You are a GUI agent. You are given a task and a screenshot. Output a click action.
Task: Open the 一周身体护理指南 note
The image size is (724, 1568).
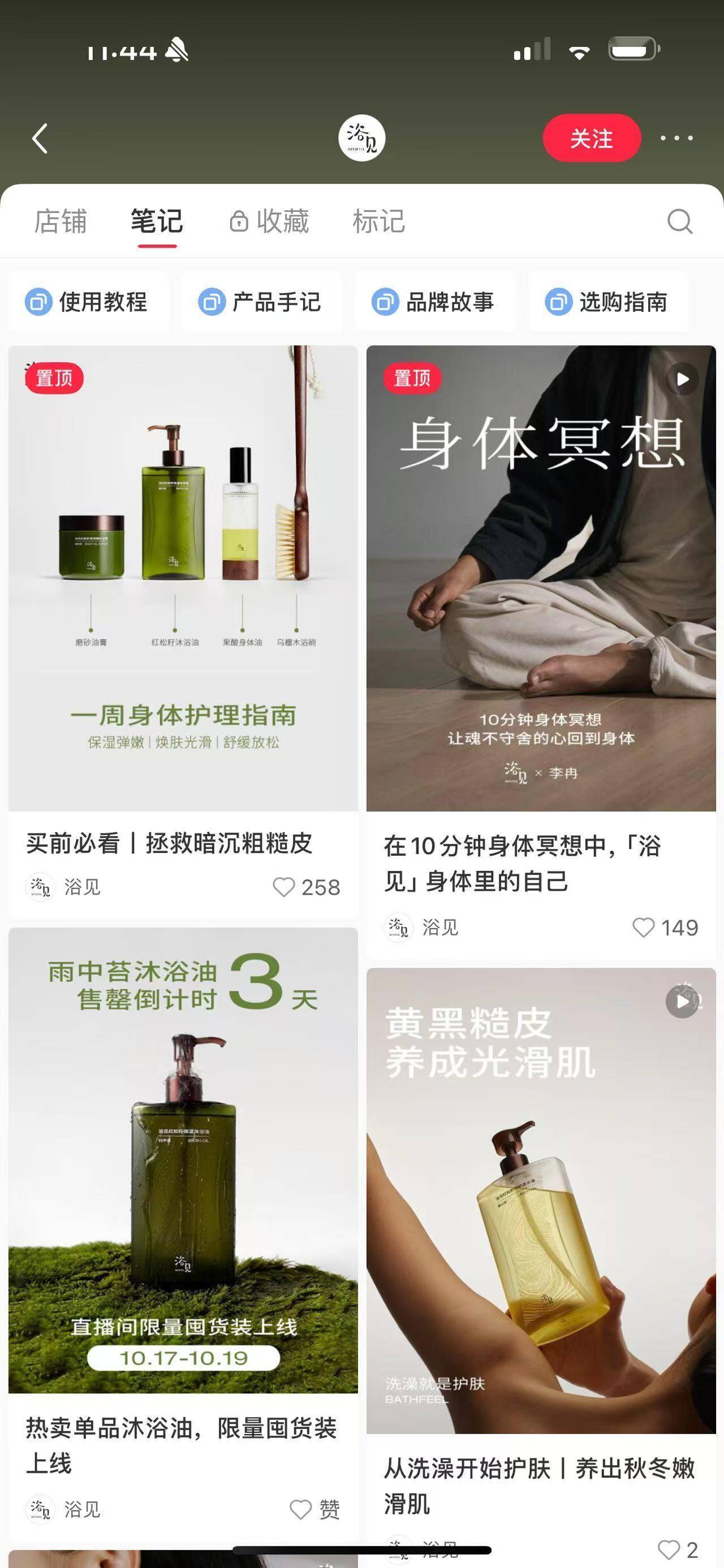[183, 578]
